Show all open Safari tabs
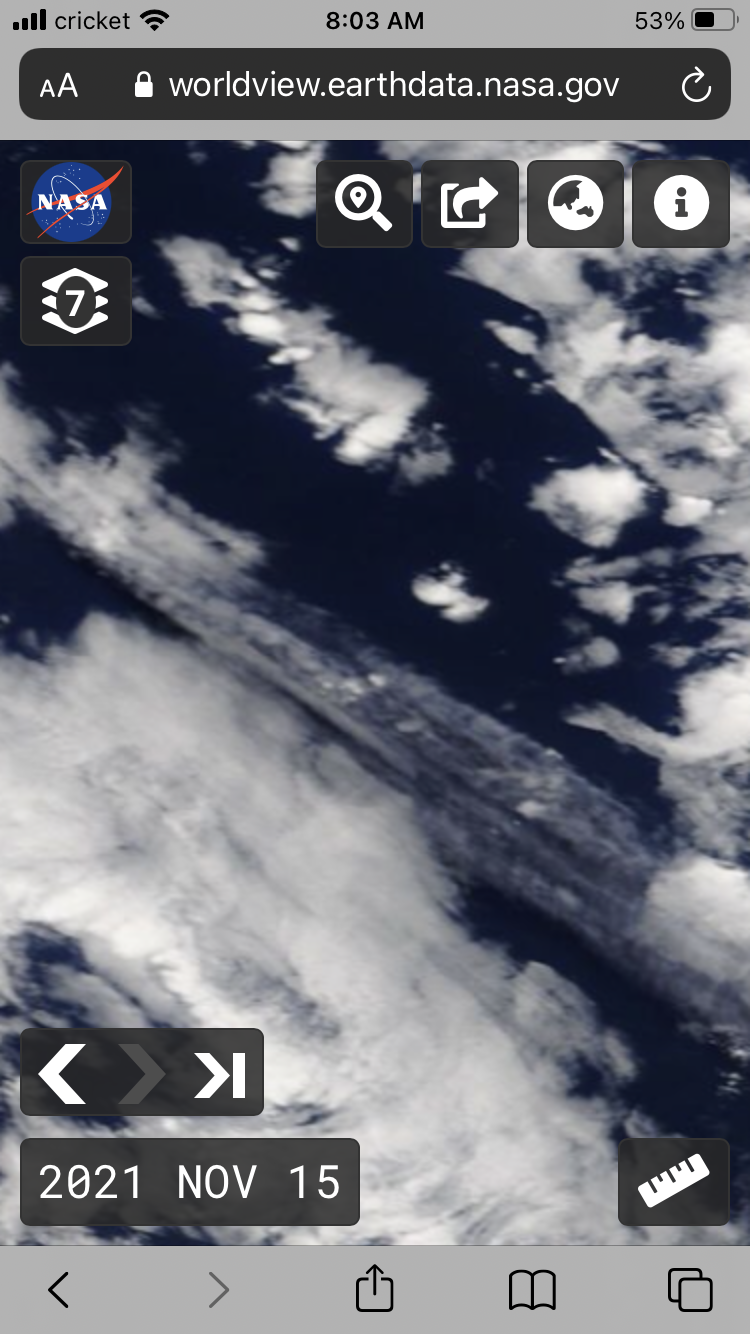The height and width of the screenshot is (1334, 750). [x=690, y=1289]
